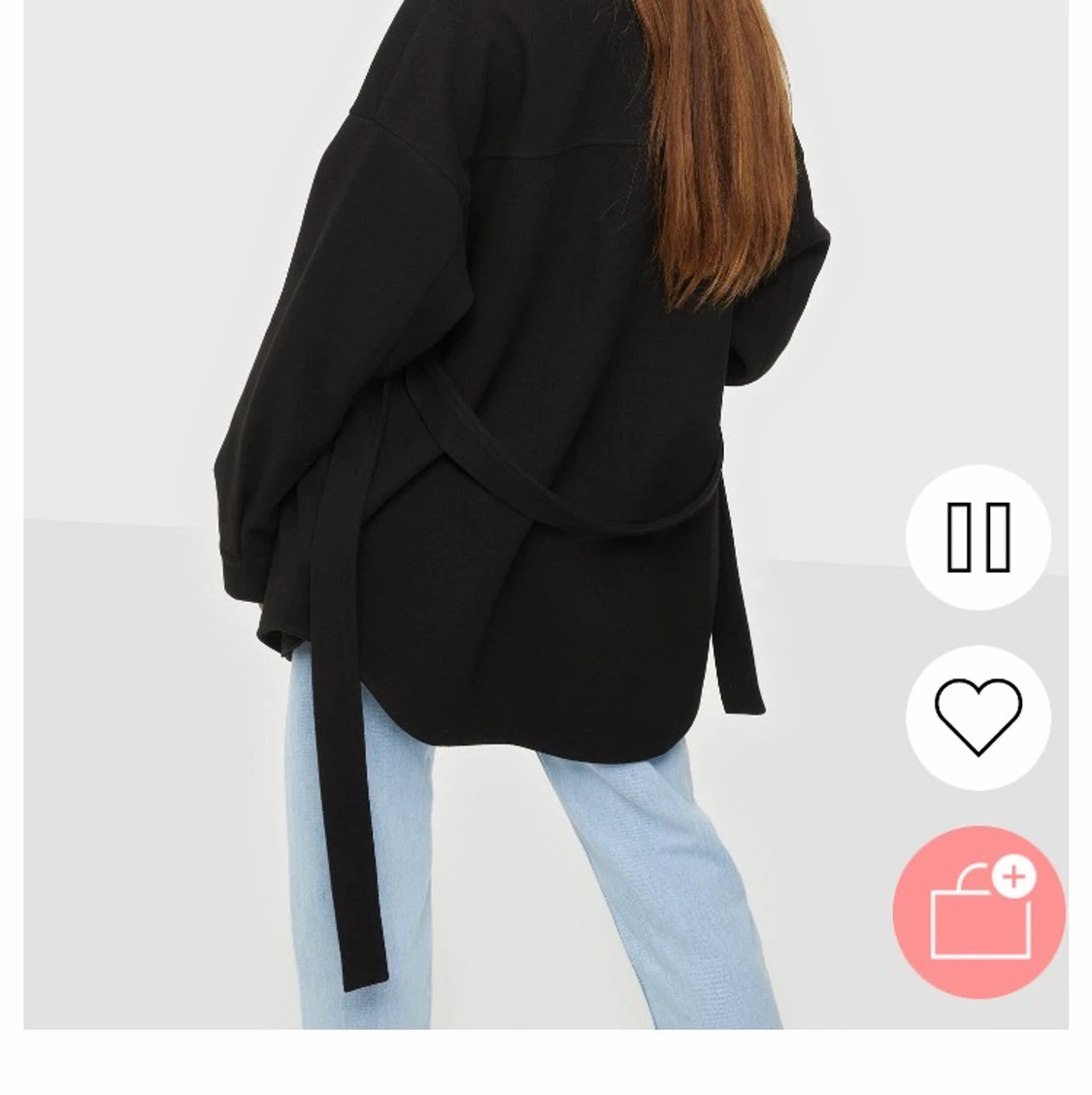Add the jacket to shopping bag
Viewport: 1092px width, 1095px height.
coord(978,912)
